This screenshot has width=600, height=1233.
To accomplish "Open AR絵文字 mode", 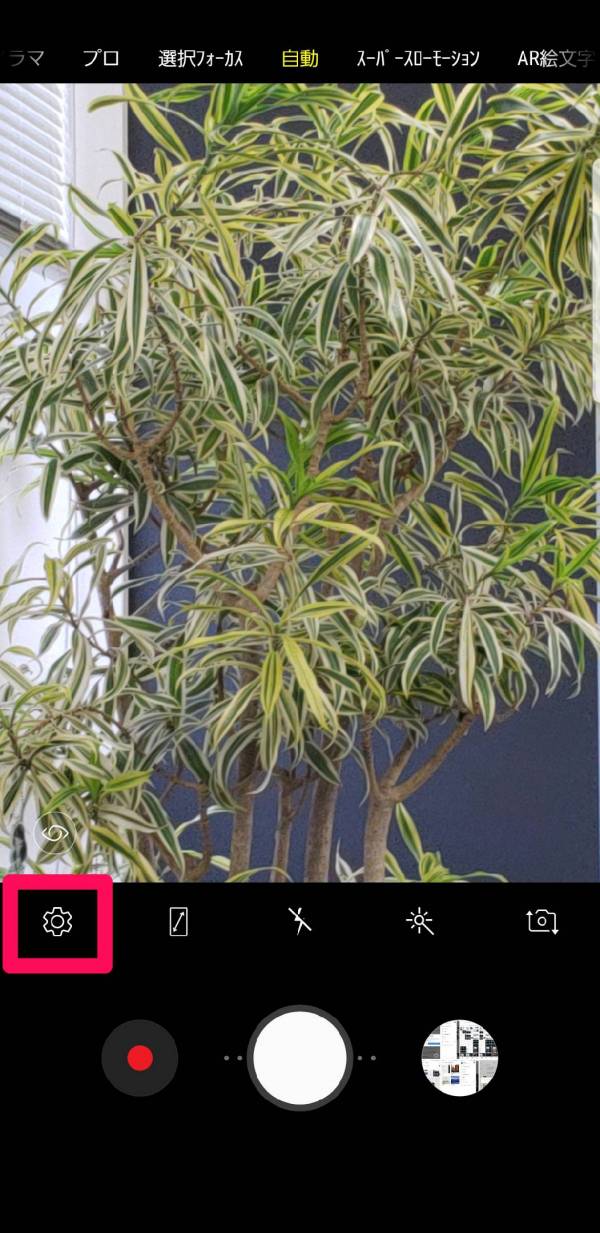I will [555, 58].
